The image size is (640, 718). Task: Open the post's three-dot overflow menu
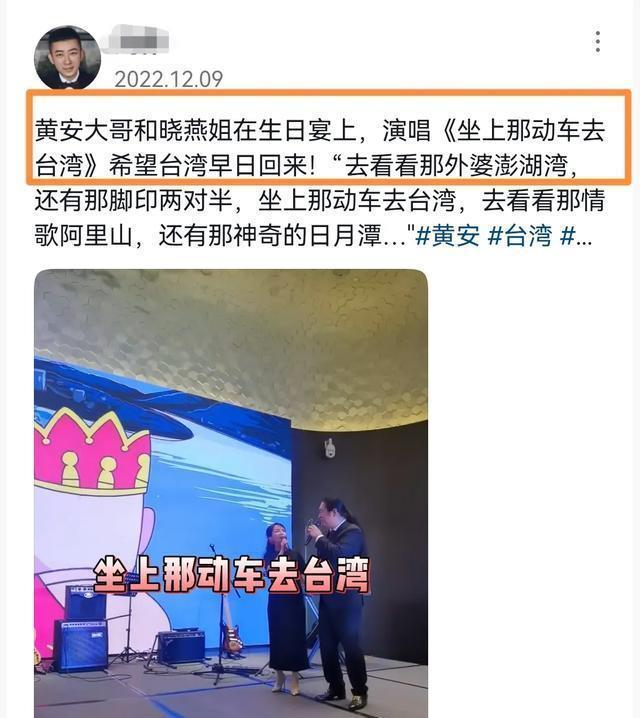(x=597, y=42)
